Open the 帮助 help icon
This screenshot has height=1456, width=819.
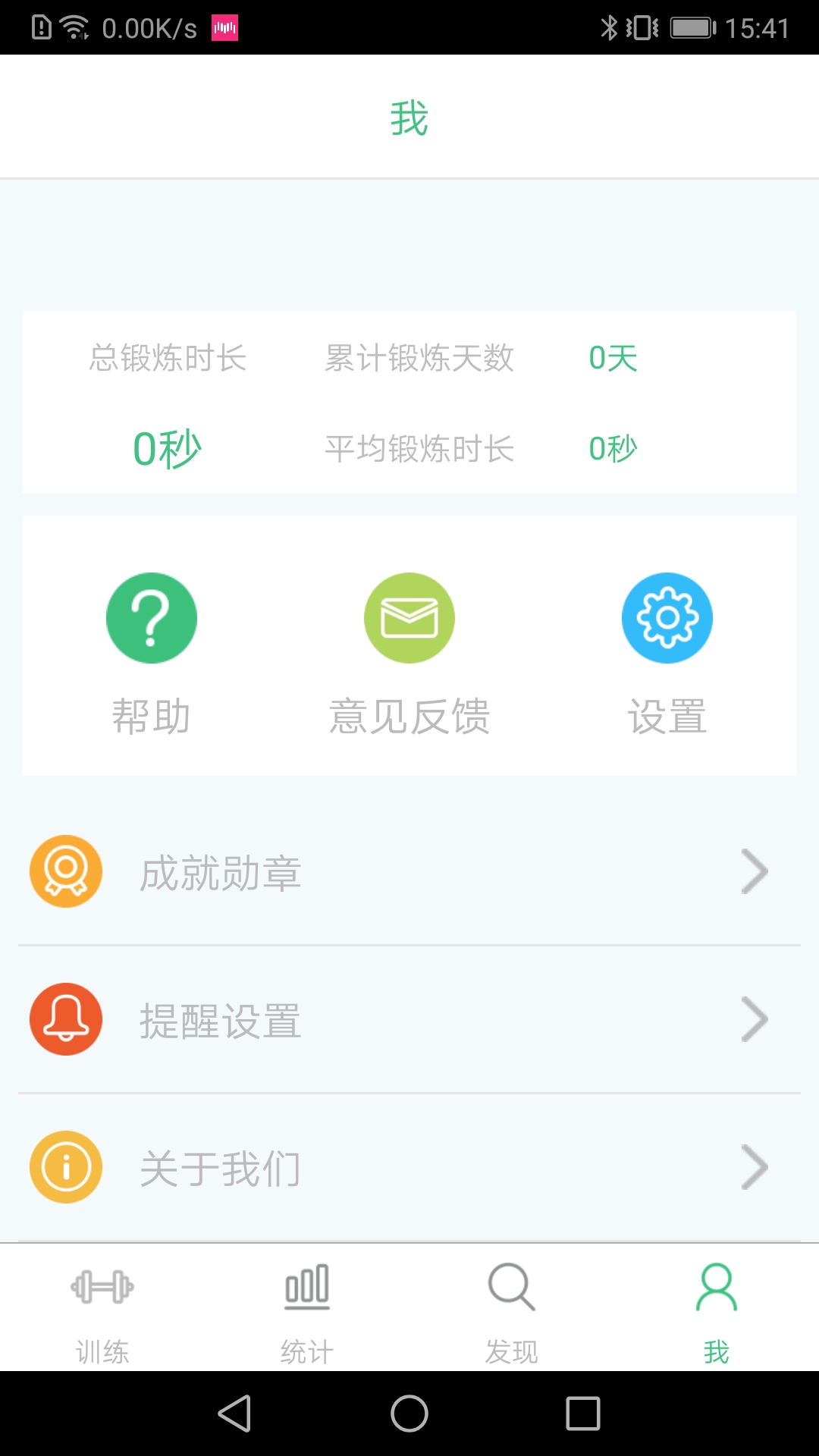(x=152, y=618)
